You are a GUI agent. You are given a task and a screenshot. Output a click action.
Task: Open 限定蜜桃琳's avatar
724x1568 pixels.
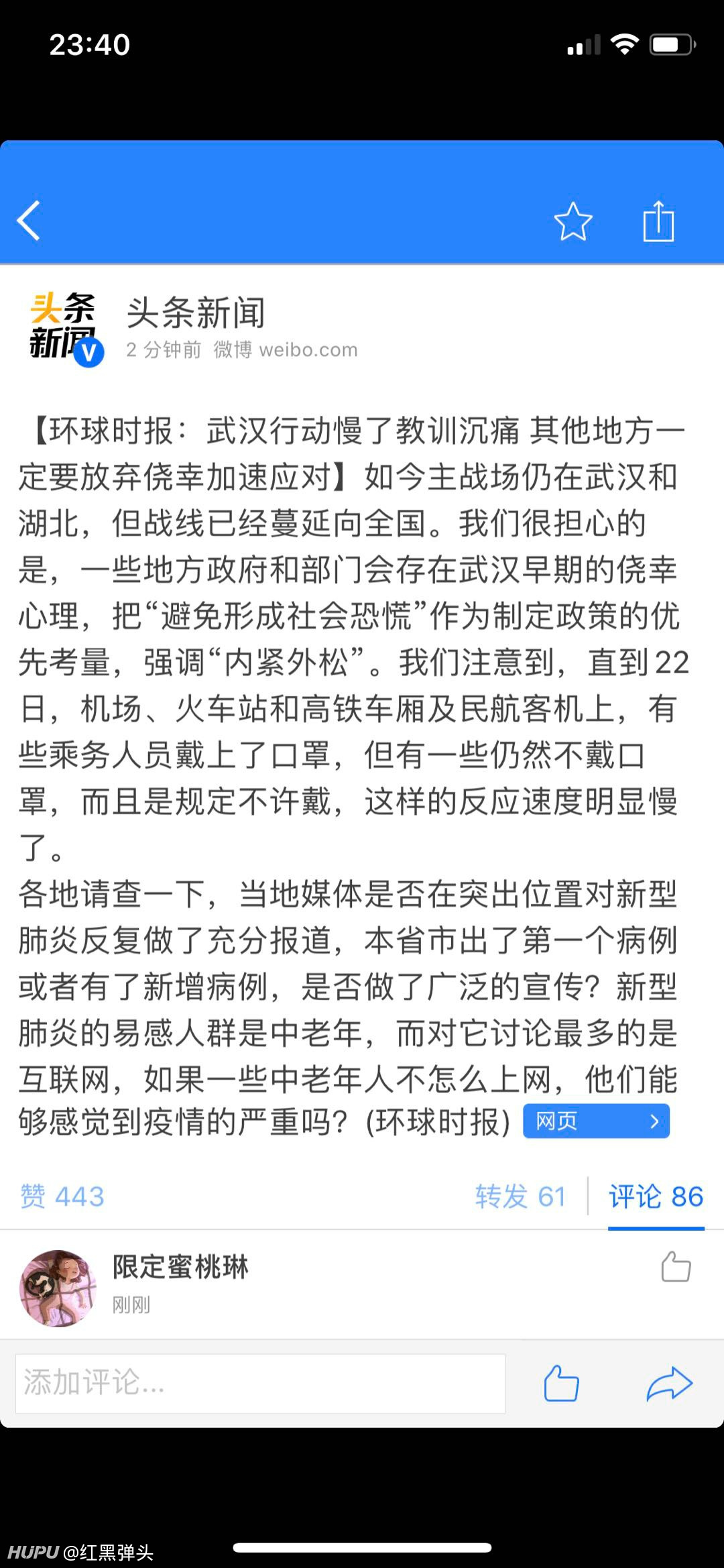pyautogui.click(x=58, y=1288)
